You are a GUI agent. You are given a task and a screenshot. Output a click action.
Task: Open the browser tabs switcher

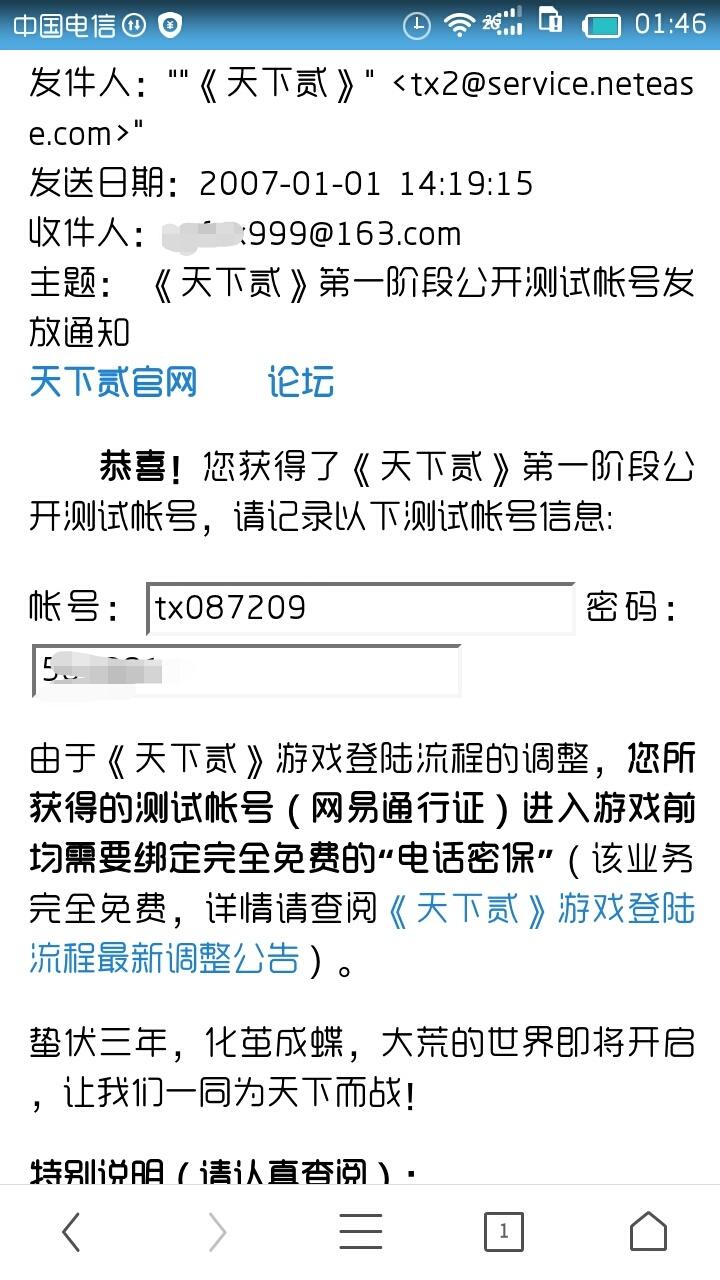tap(503, 1232)
